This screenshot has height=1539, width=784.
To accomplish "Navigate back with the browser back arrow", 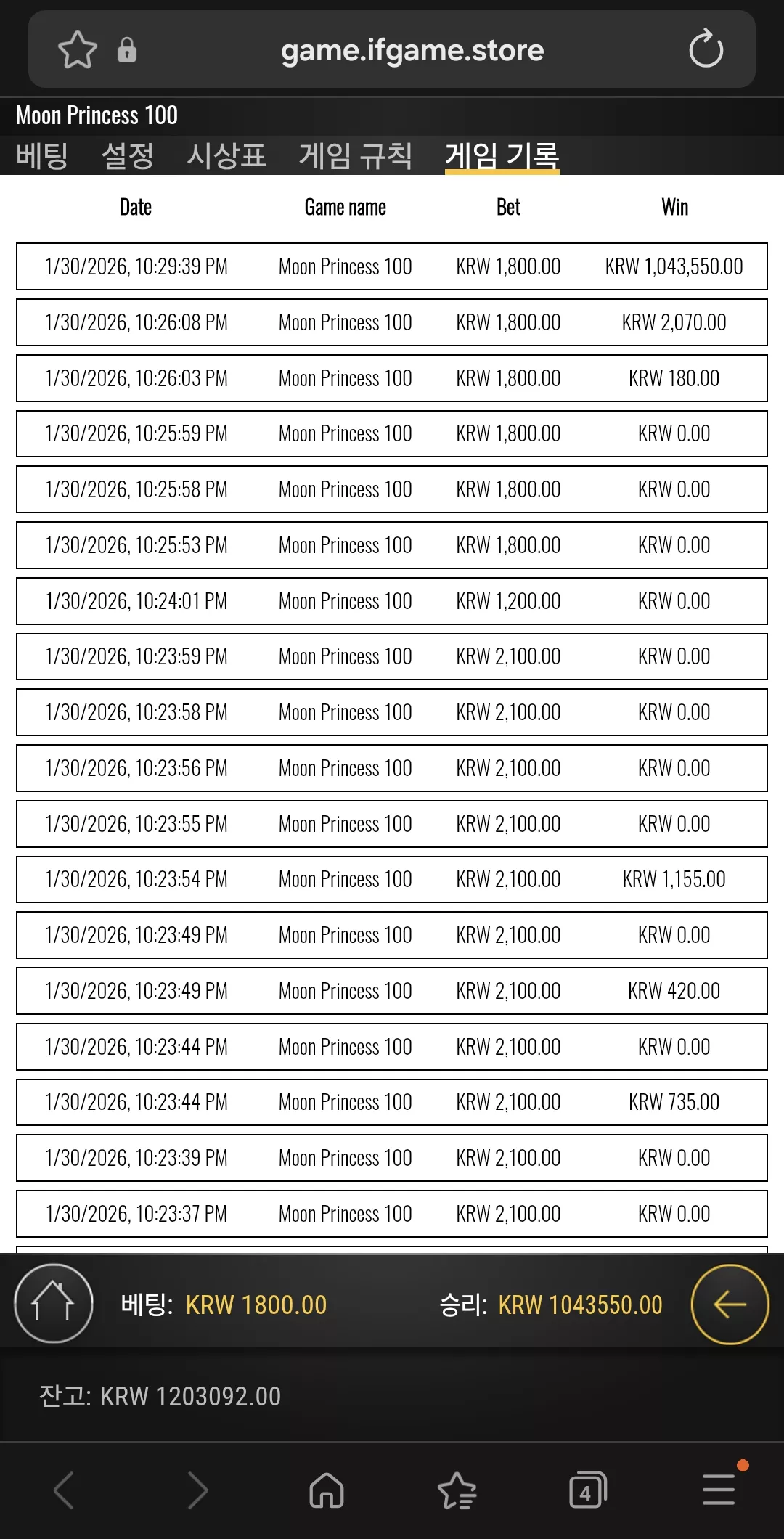I will coord(64,1491).
